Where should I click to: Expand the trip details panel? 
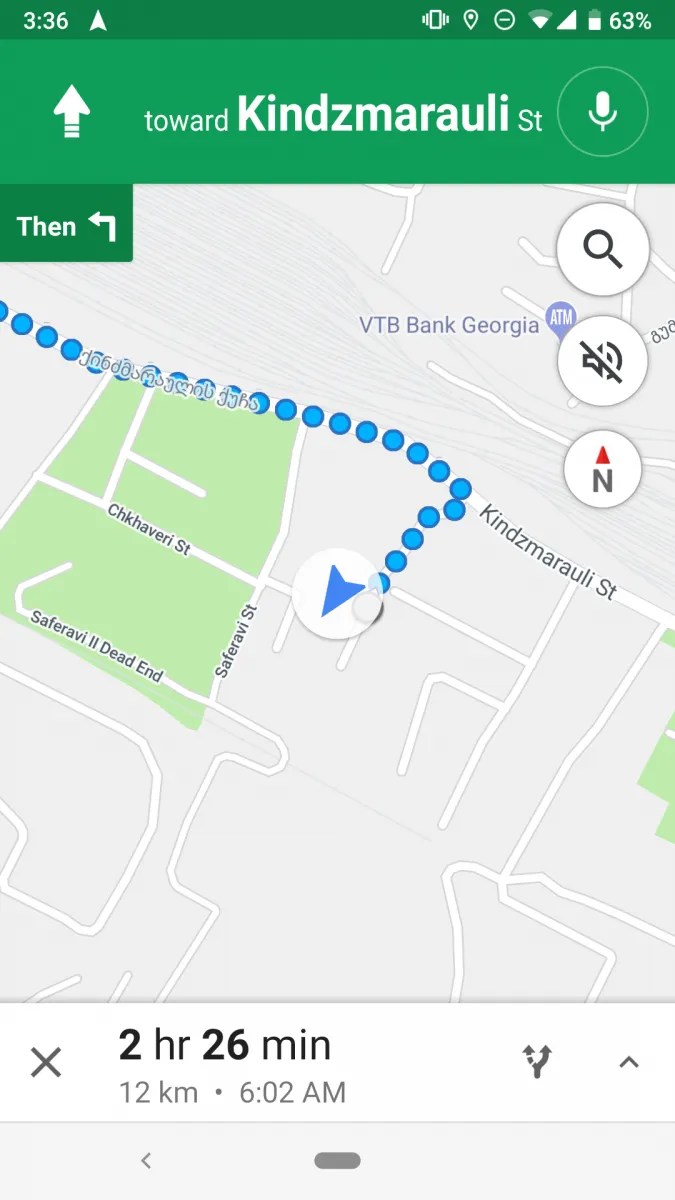click(x=628, y=1062)
